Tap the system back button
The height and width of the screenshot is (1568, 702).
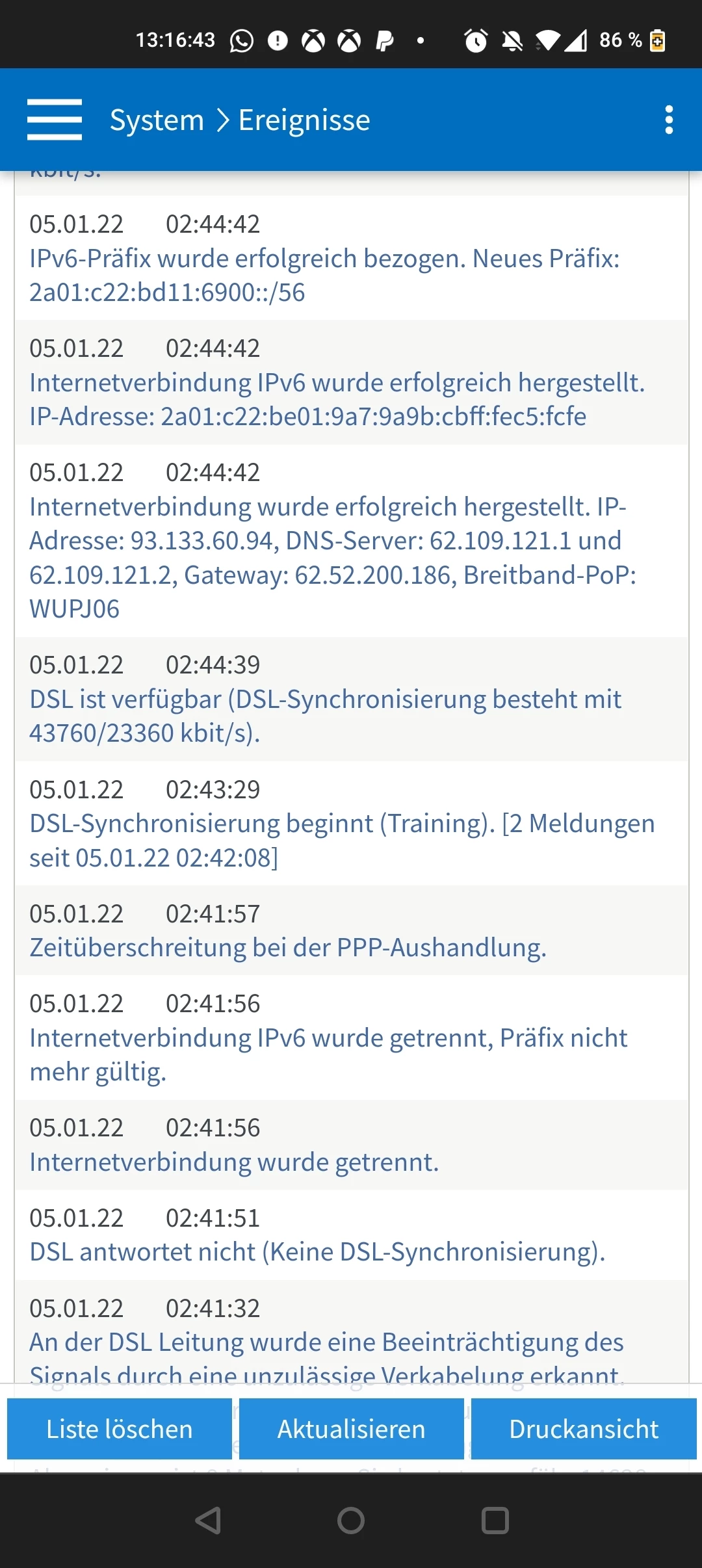[208, 1521]
